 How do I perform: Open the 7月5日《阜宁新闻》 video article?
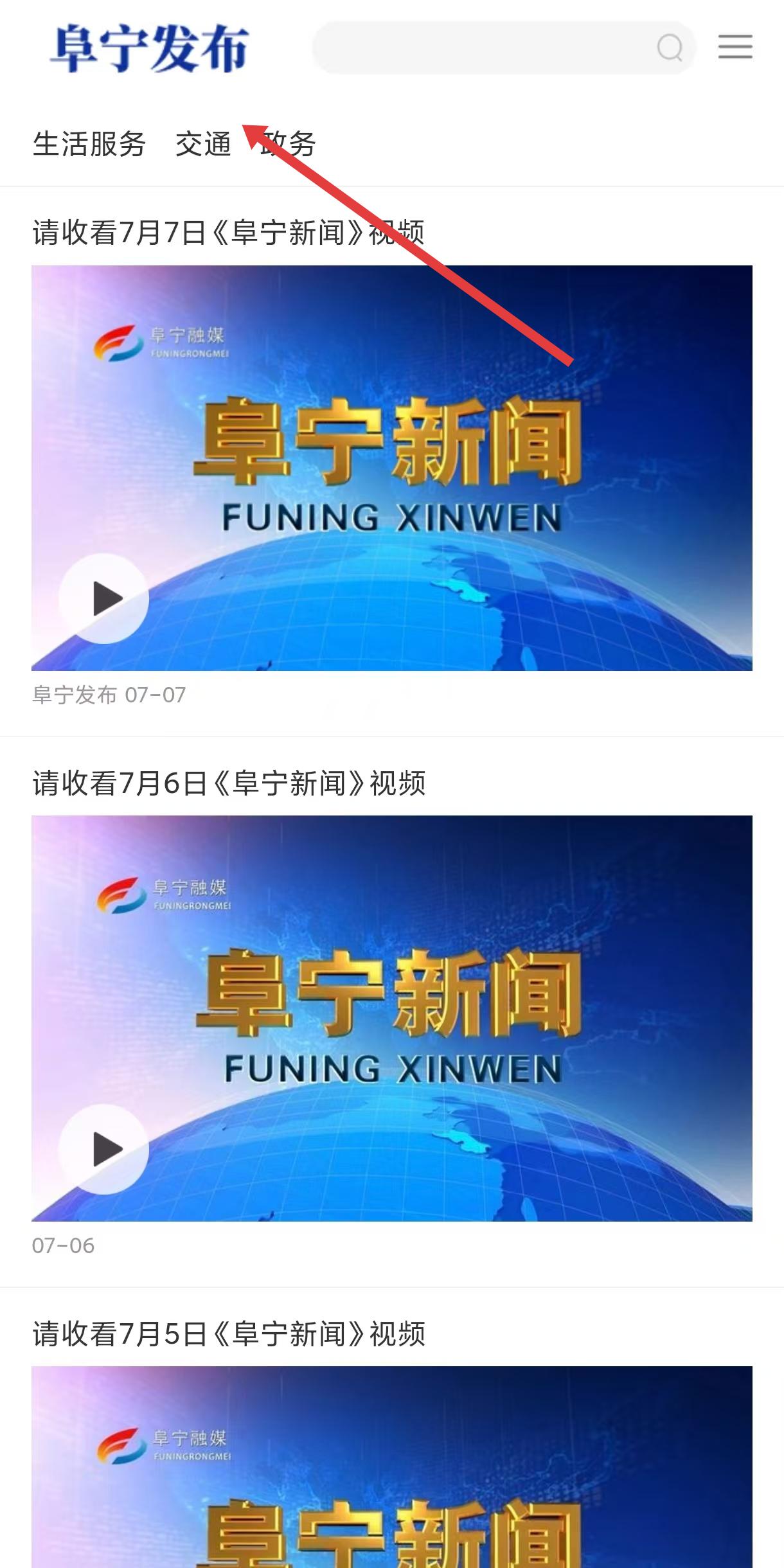(229, 1333)
